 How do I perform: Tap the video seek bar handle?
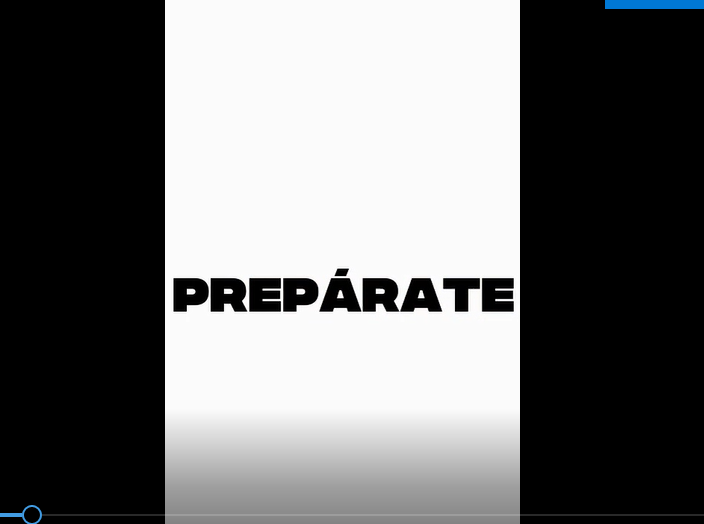[32, 515]
